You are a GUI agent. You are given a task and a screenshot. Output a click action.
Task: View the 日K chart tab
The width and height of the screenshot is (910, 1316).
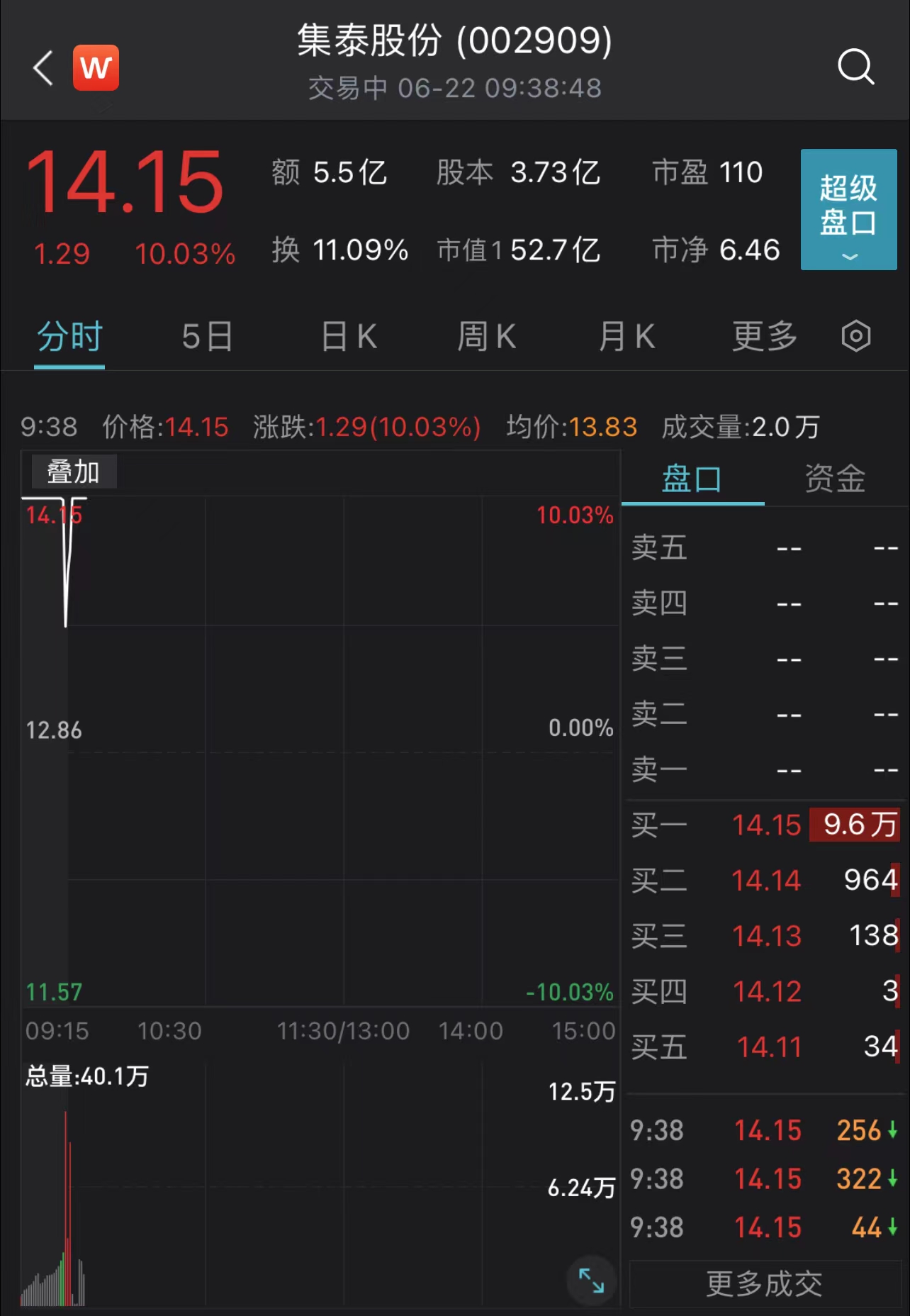[349, 337]
